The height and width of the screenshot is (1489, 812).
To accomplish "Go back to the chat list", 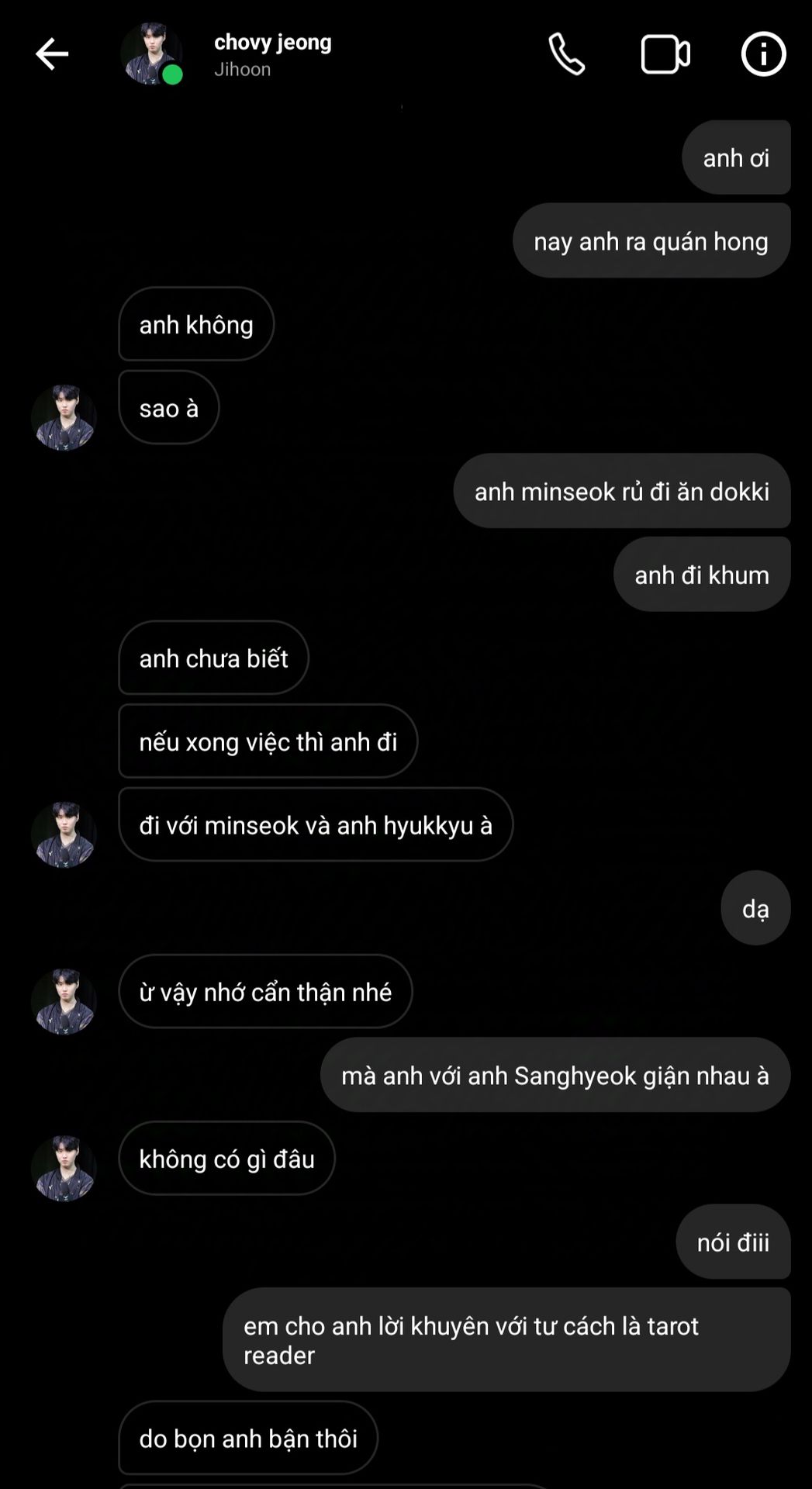I will pyautogui.click(x=52, y=54).
